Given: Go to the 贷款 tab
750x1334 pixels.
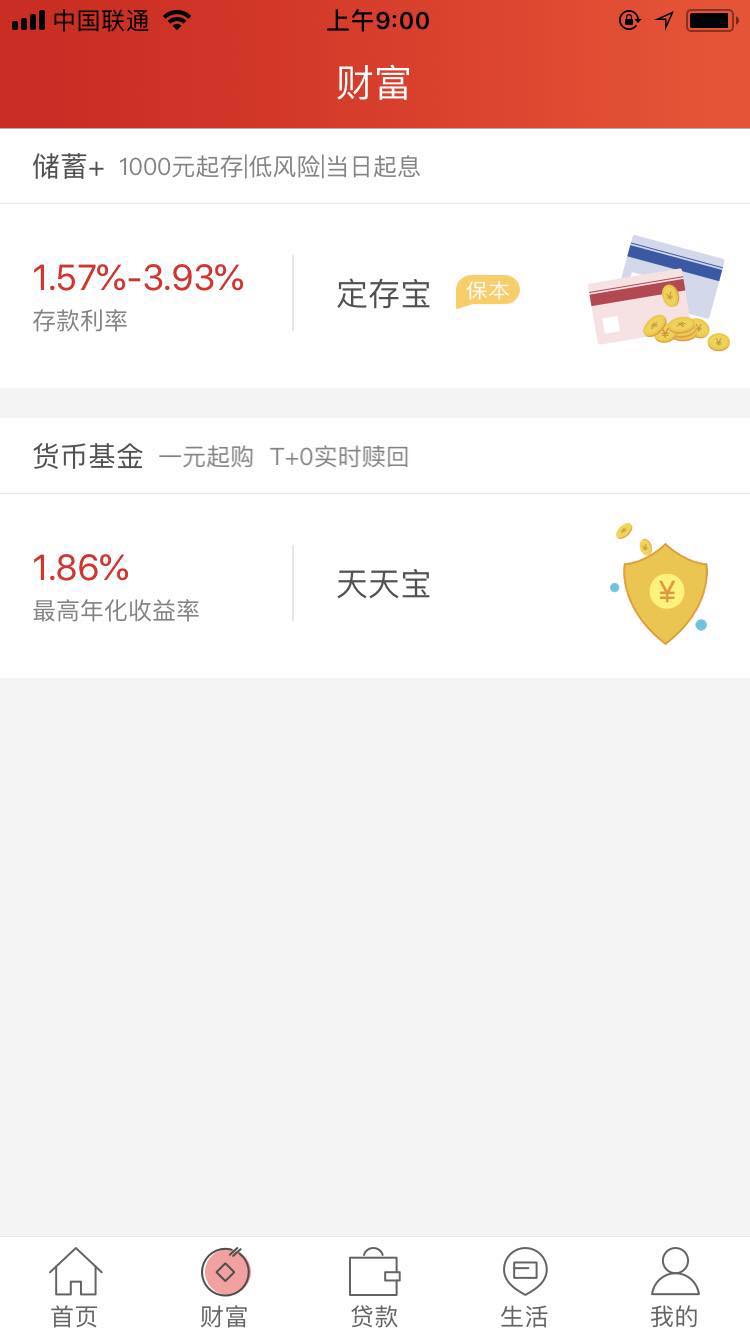Looking at the screenshot, I should (374, 1287).
